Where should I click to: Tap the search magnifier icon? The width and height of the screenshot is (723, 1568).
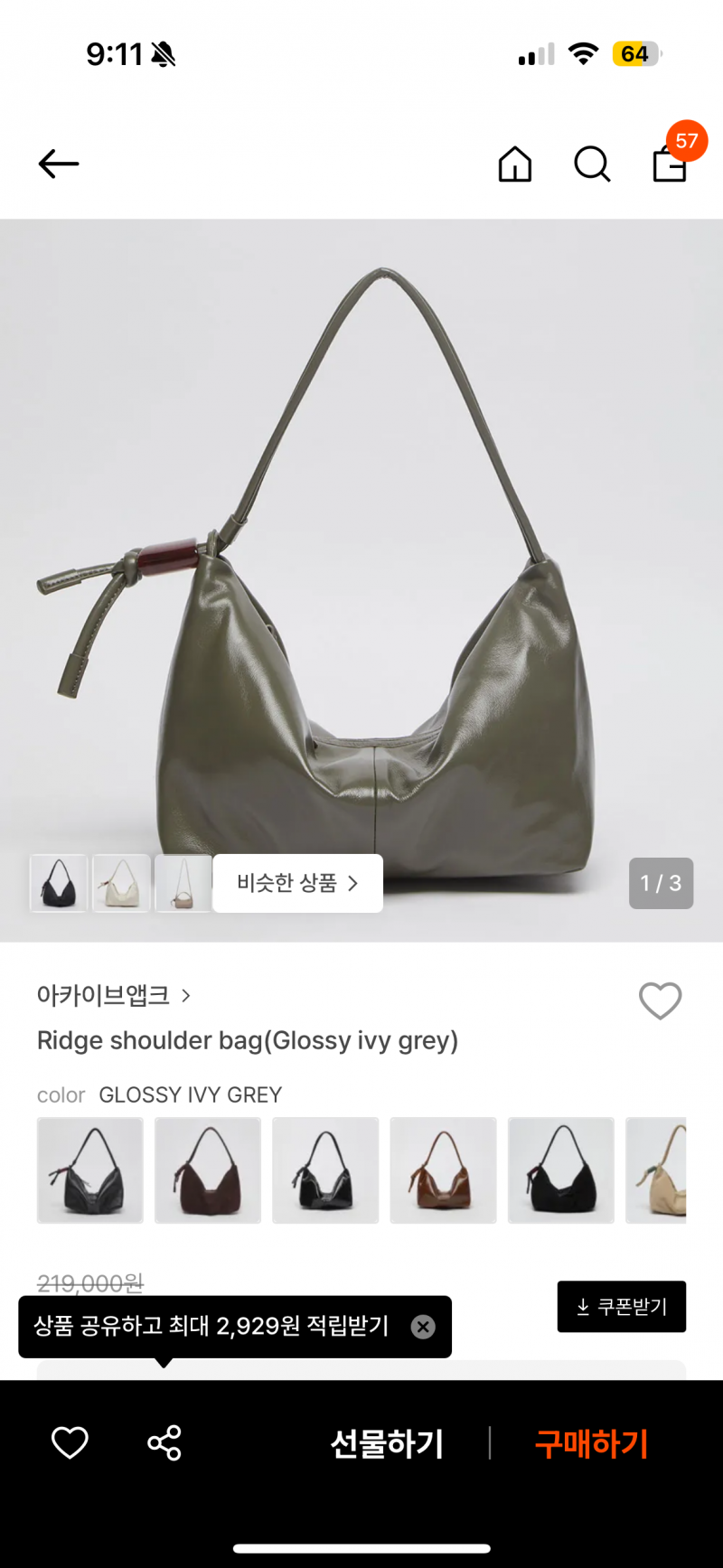pyautogui.click(x=592, y=164)
